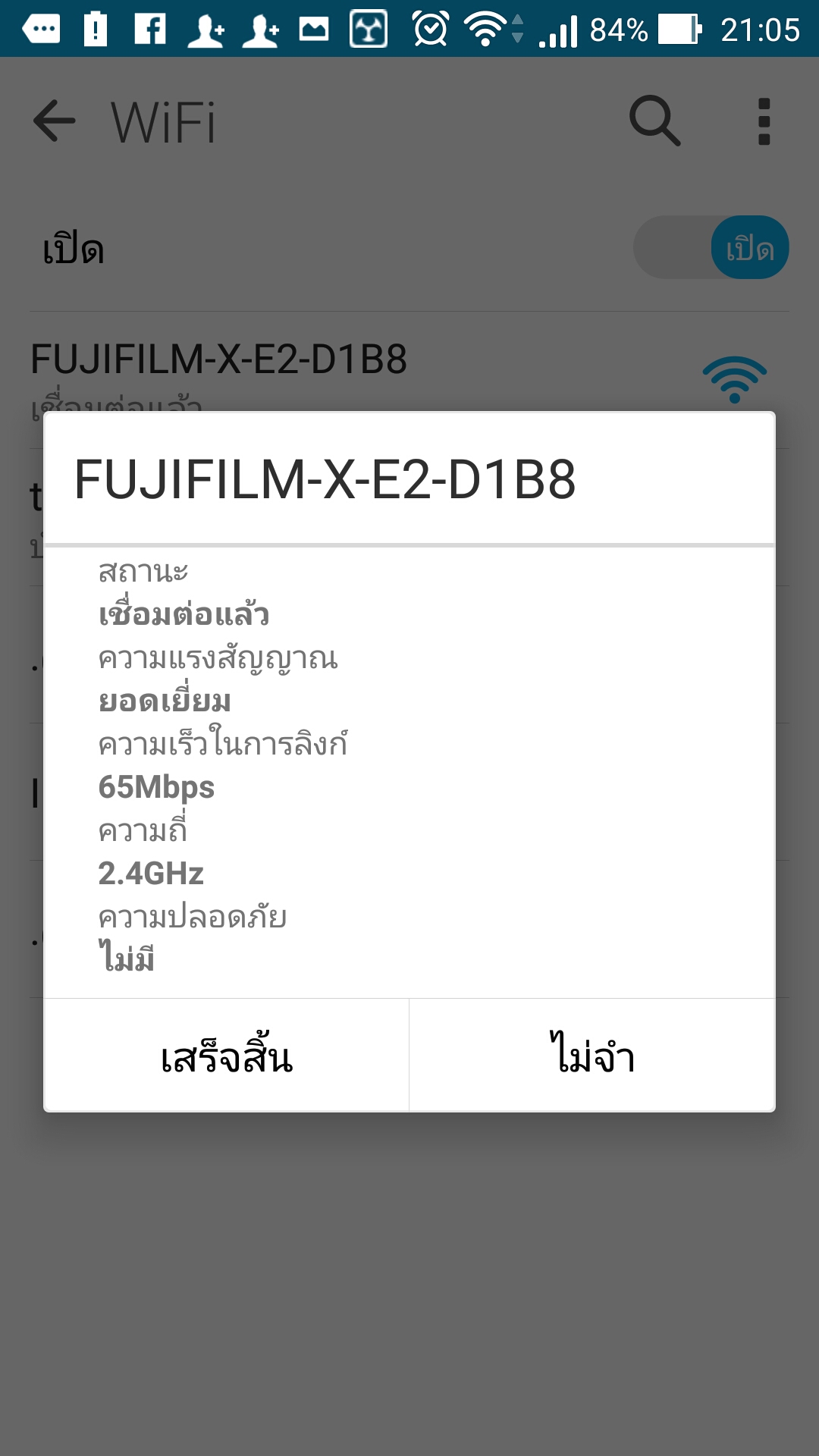Forget network with ไม่จำ button
819x1456 pixels.
click(592, 1056)
